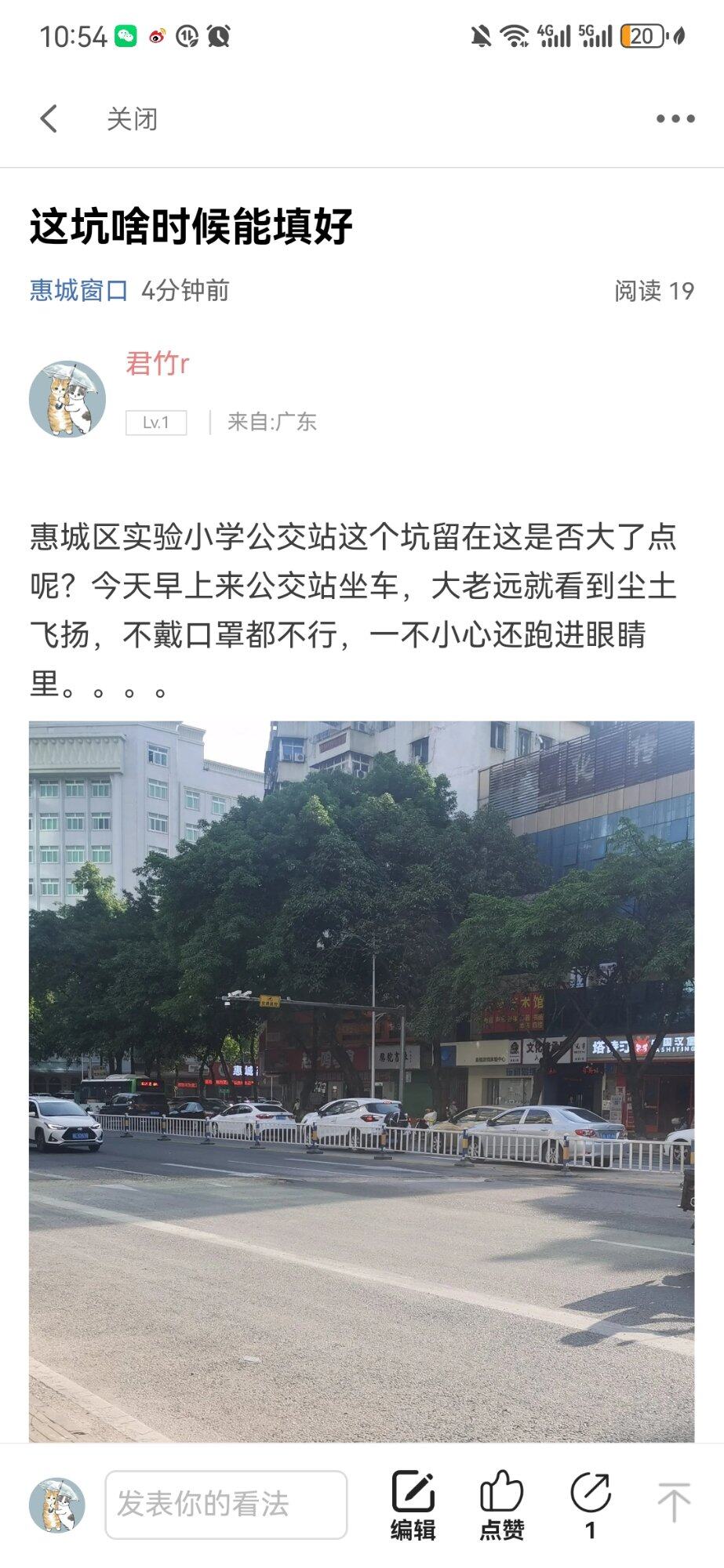Viewport: 724px width, 1568px height.
Task: View author 君竹r's profile
Action: tap(157, 364)
